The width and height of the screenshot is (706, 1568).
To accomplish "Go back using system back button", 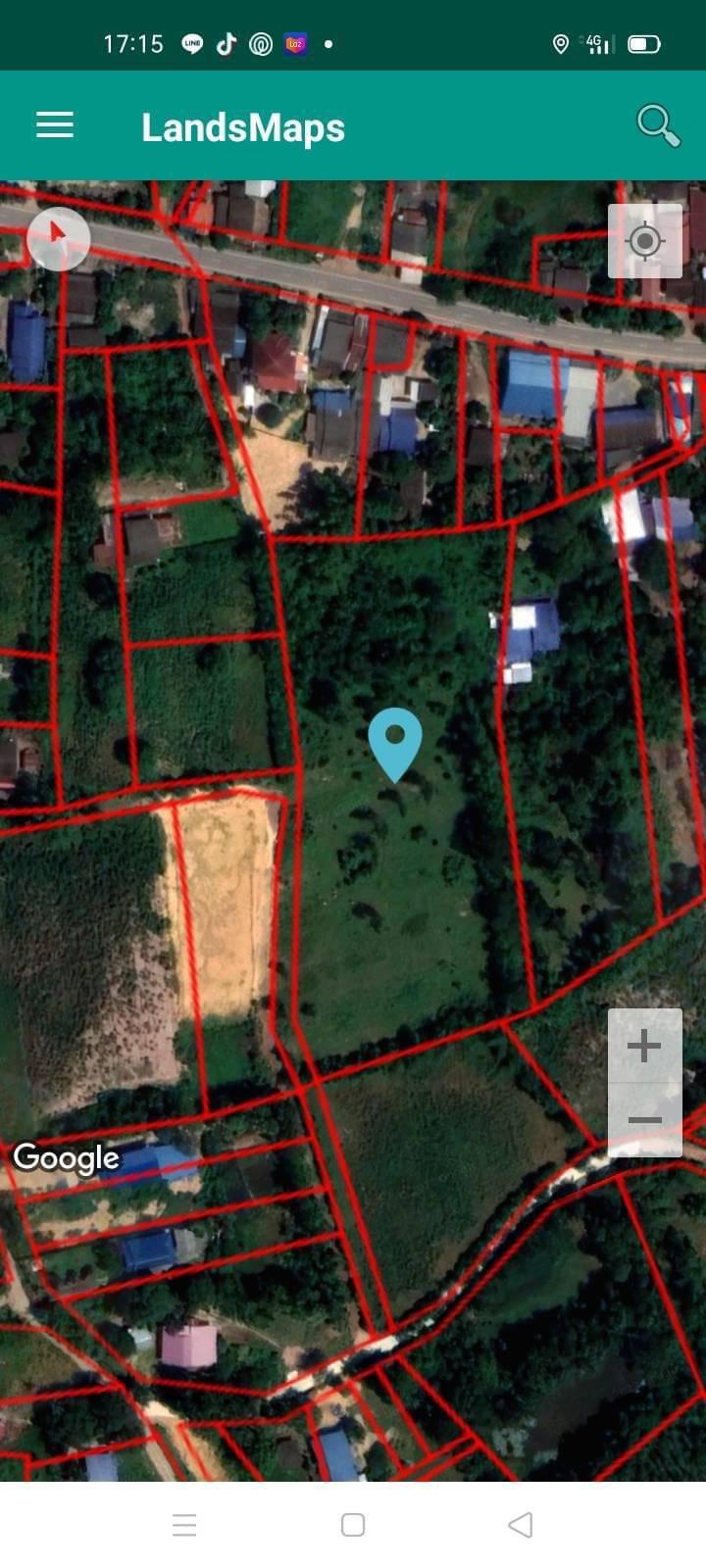I will click(x=521, y=1525).
